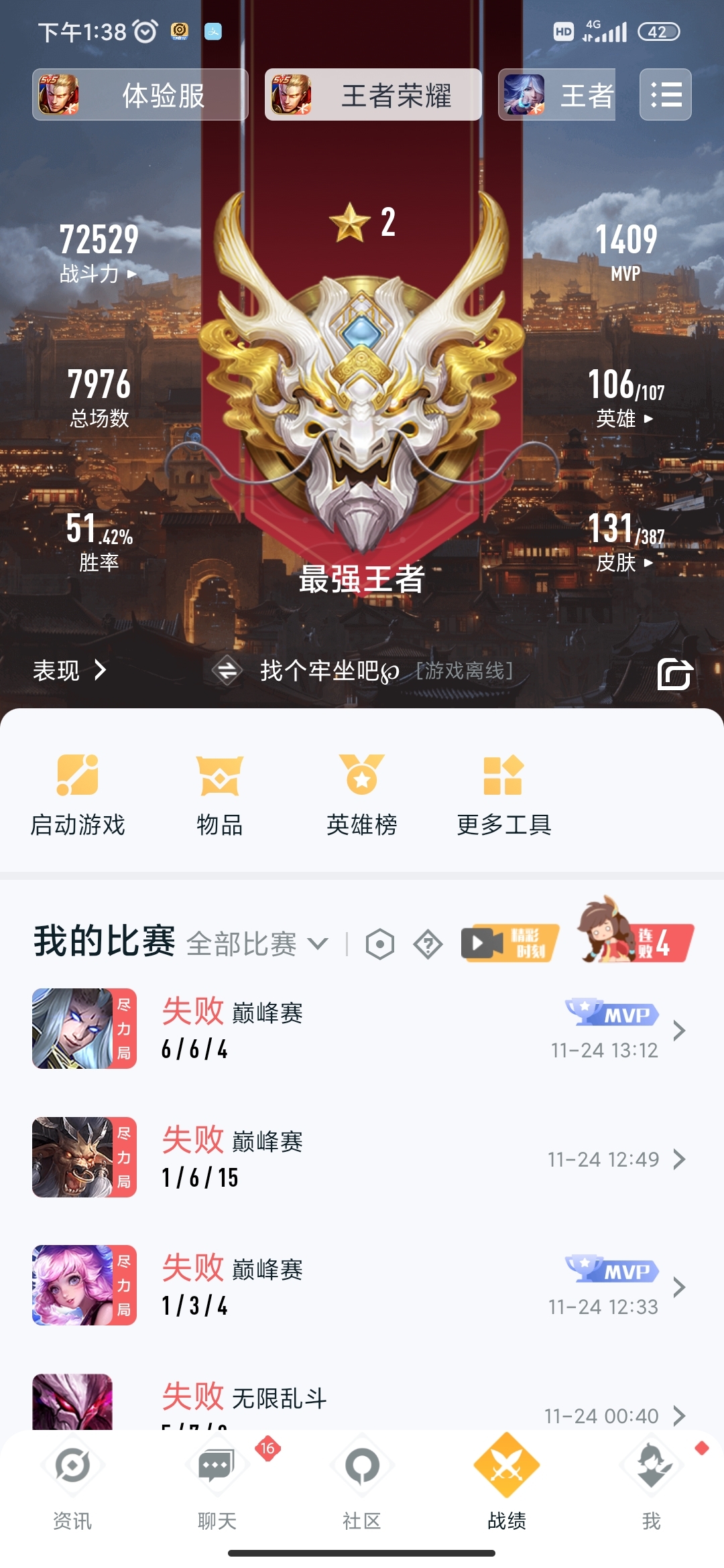This screenshot has height=1568, width=724.
Task: Tap the switch-role icon beside the nickname
Action: [x=227, y=670]
